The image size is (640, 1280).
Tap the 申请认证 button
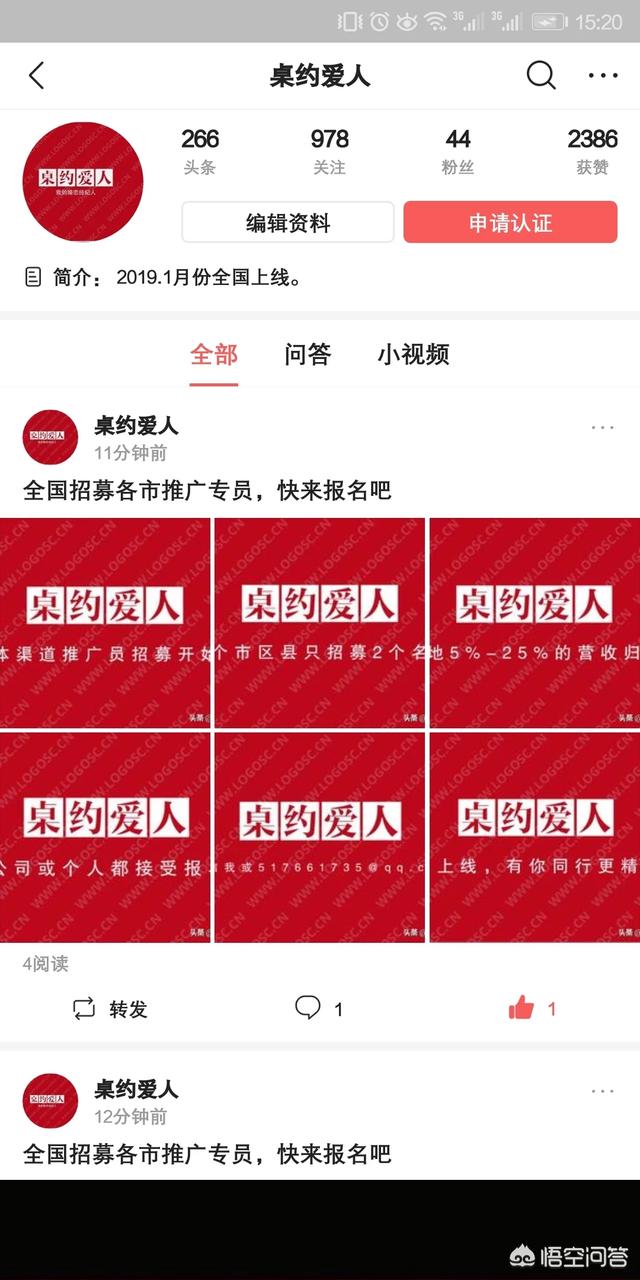coord(510,222)
